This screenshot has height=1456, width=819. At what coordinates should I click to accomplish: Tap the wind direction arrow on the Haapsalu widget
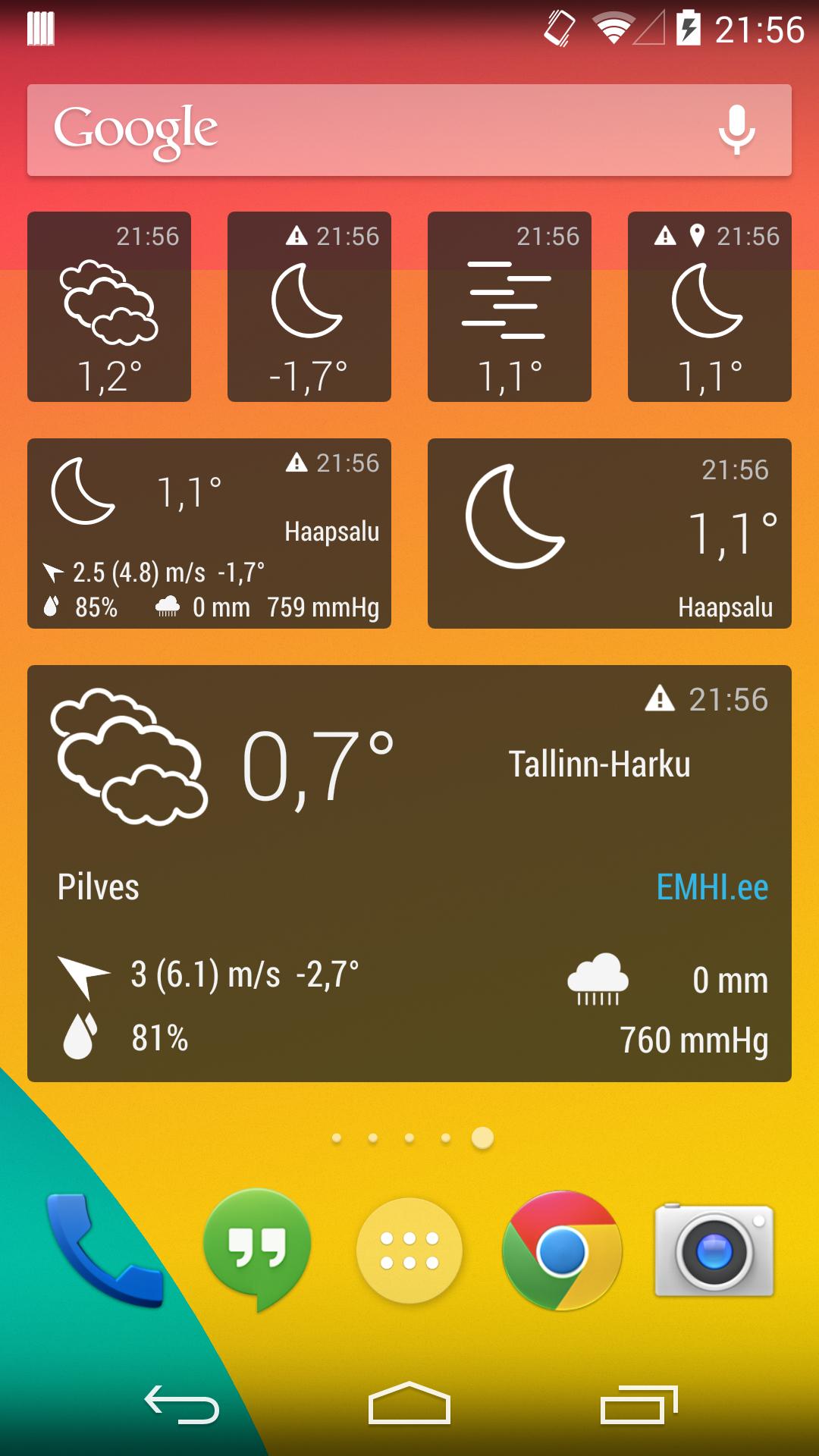tap(53, 571)
